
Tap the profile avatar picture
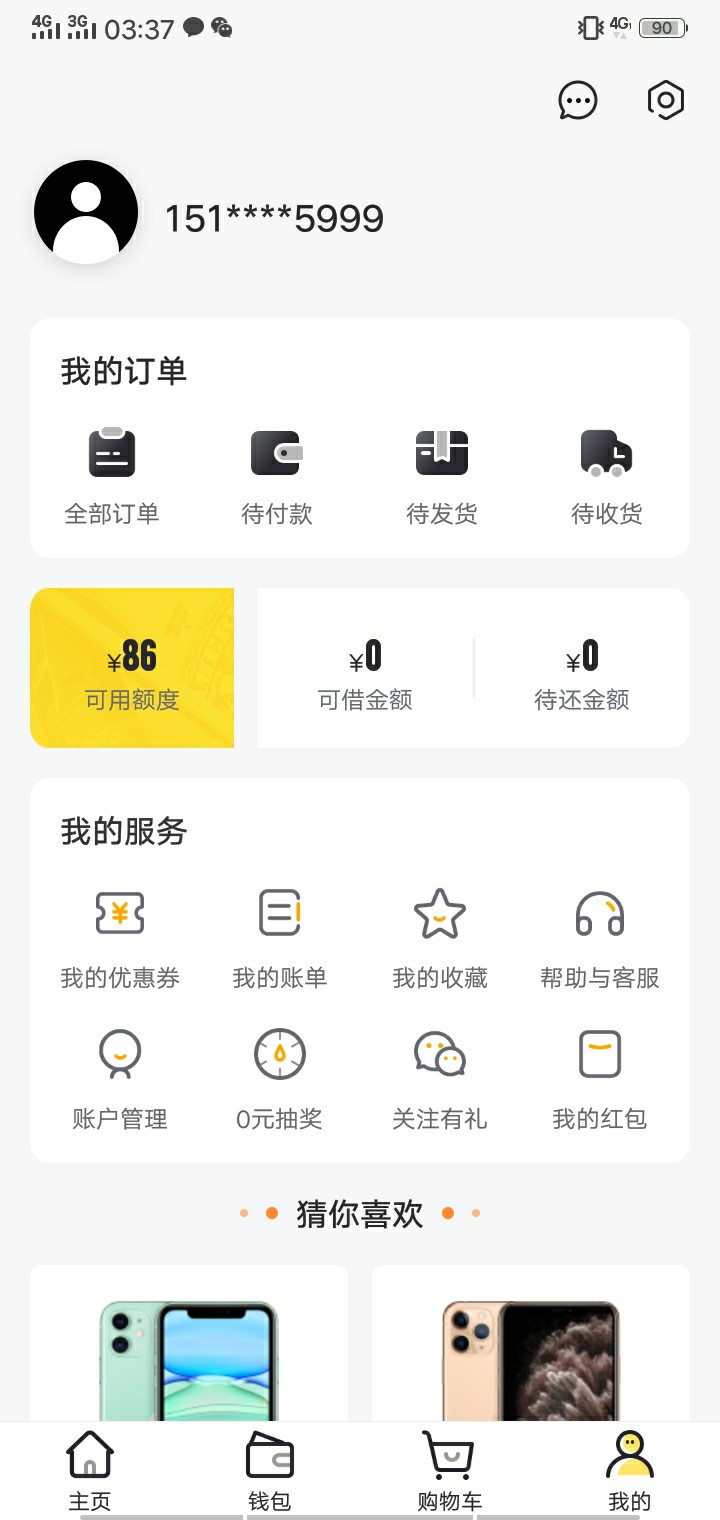click(86, 212)
